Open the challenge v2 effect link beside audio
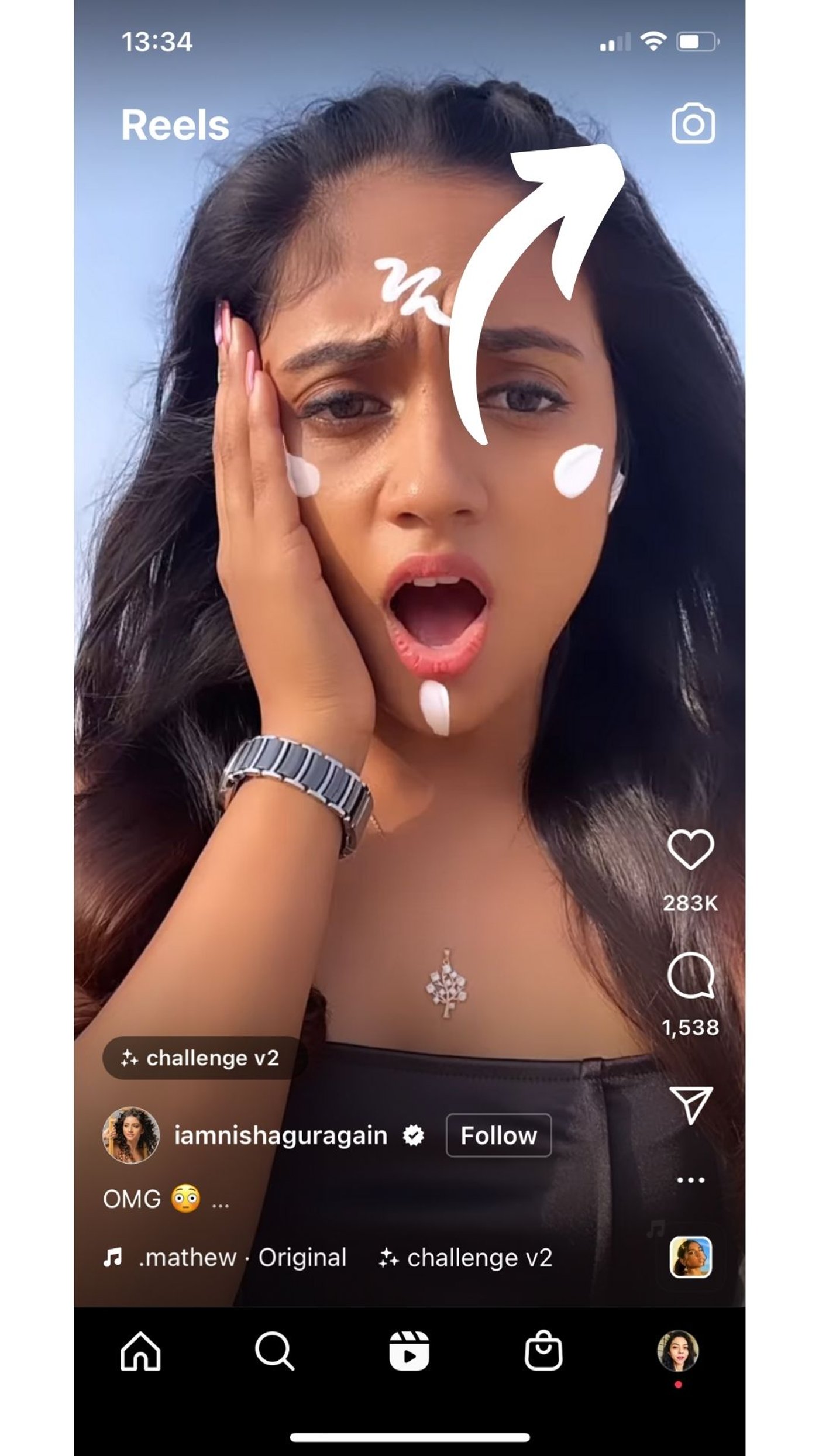Screen dimensions: 819x1456 [467, 1257]
